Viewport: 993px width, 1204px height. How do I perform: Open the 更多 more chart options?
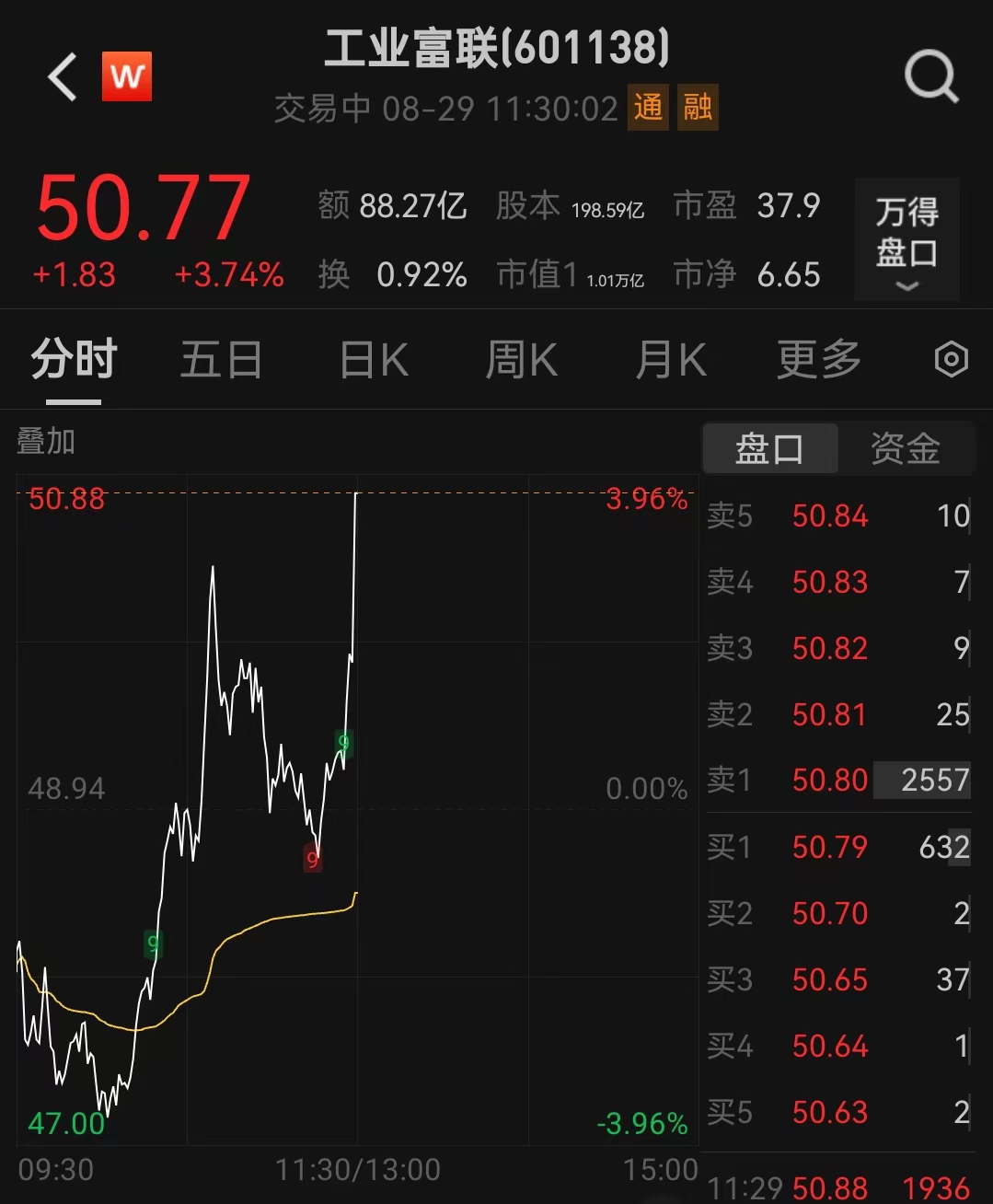[x=817, y=360]
